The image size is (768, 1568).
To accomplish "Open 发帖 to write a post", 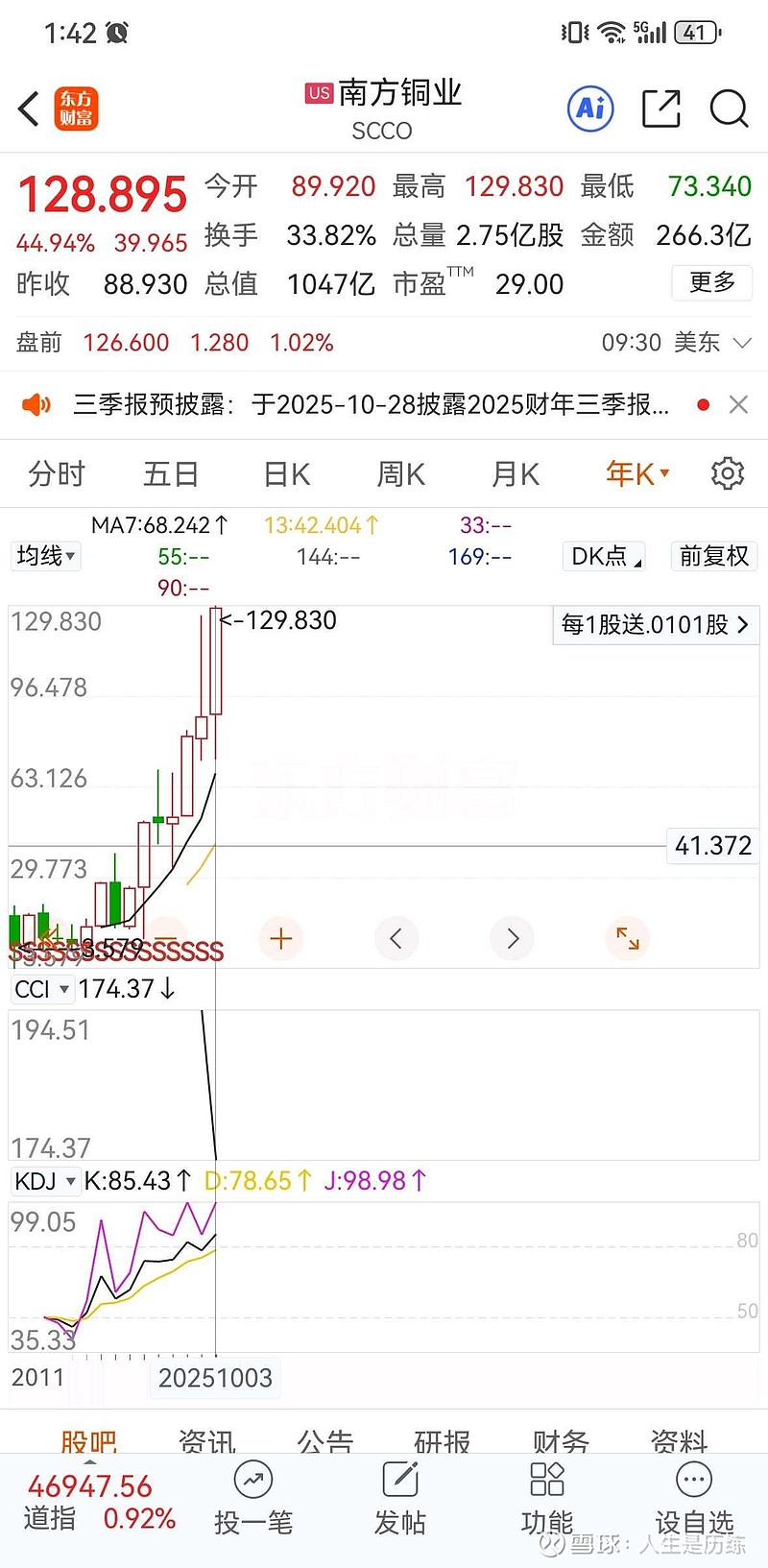I will click(x=399, y=1500).
